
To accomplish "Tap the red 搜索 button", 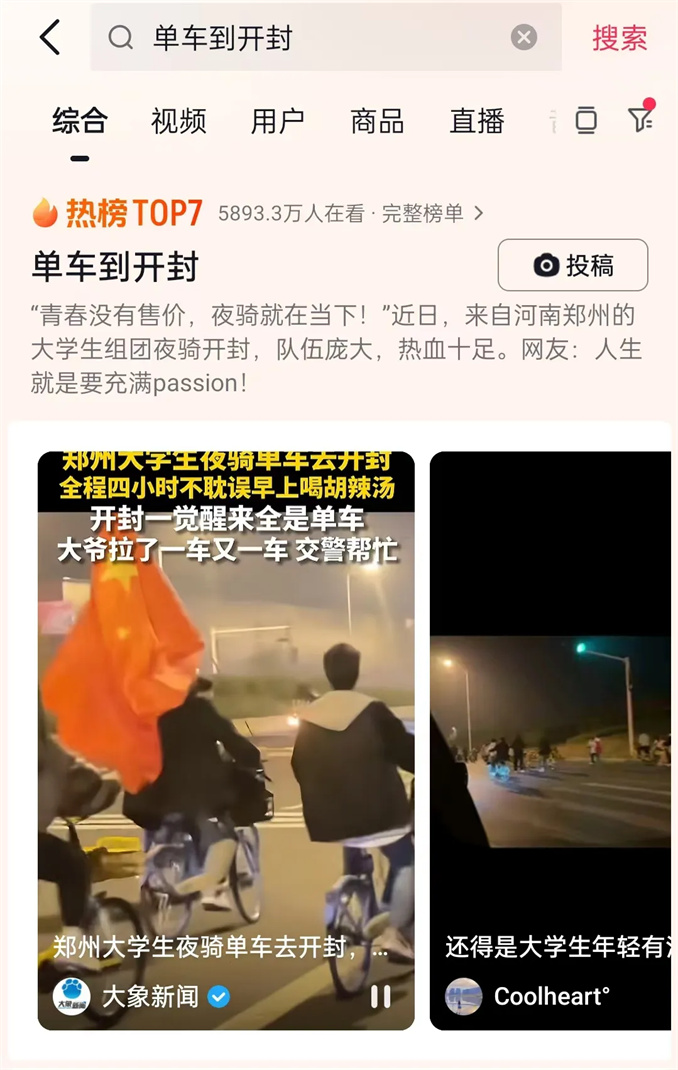I will (619, 38).
